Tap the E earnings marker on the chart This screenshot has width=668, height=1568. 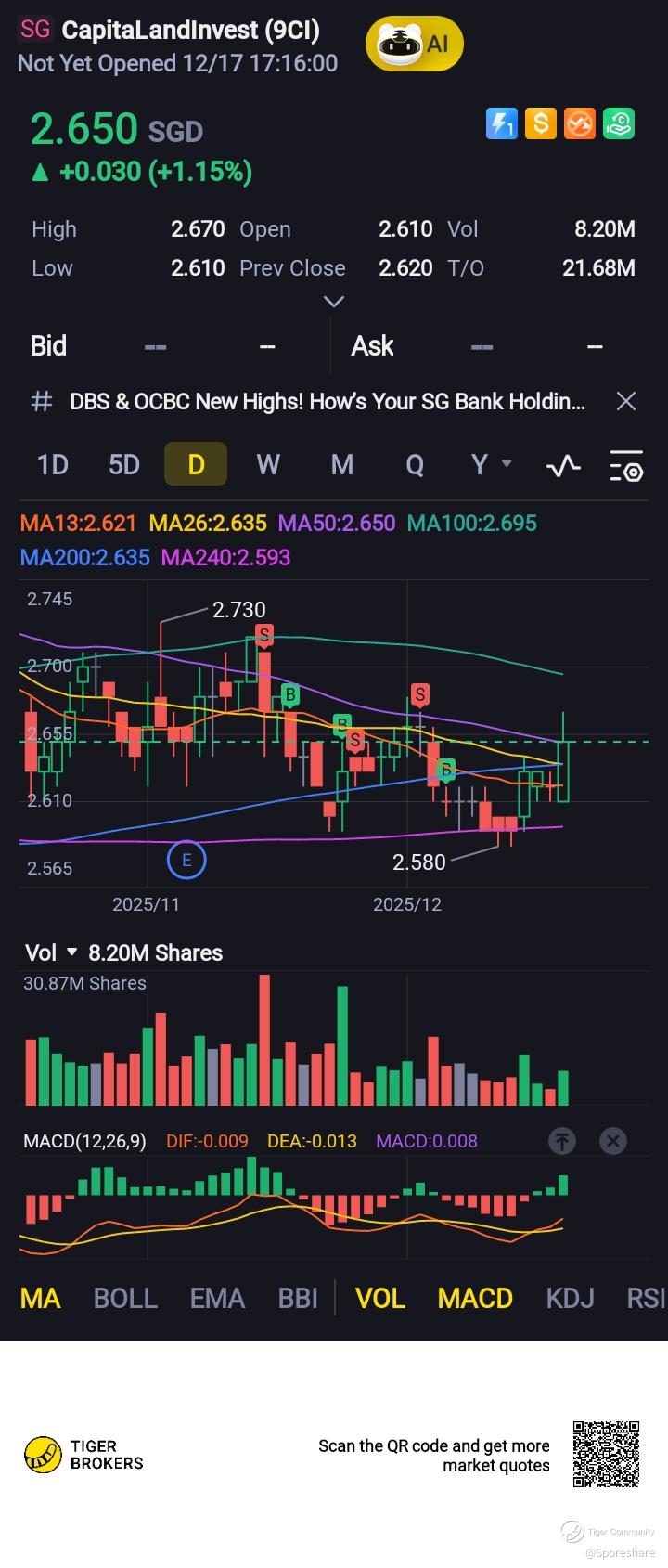pyautogui.click(x=186, y=860)
